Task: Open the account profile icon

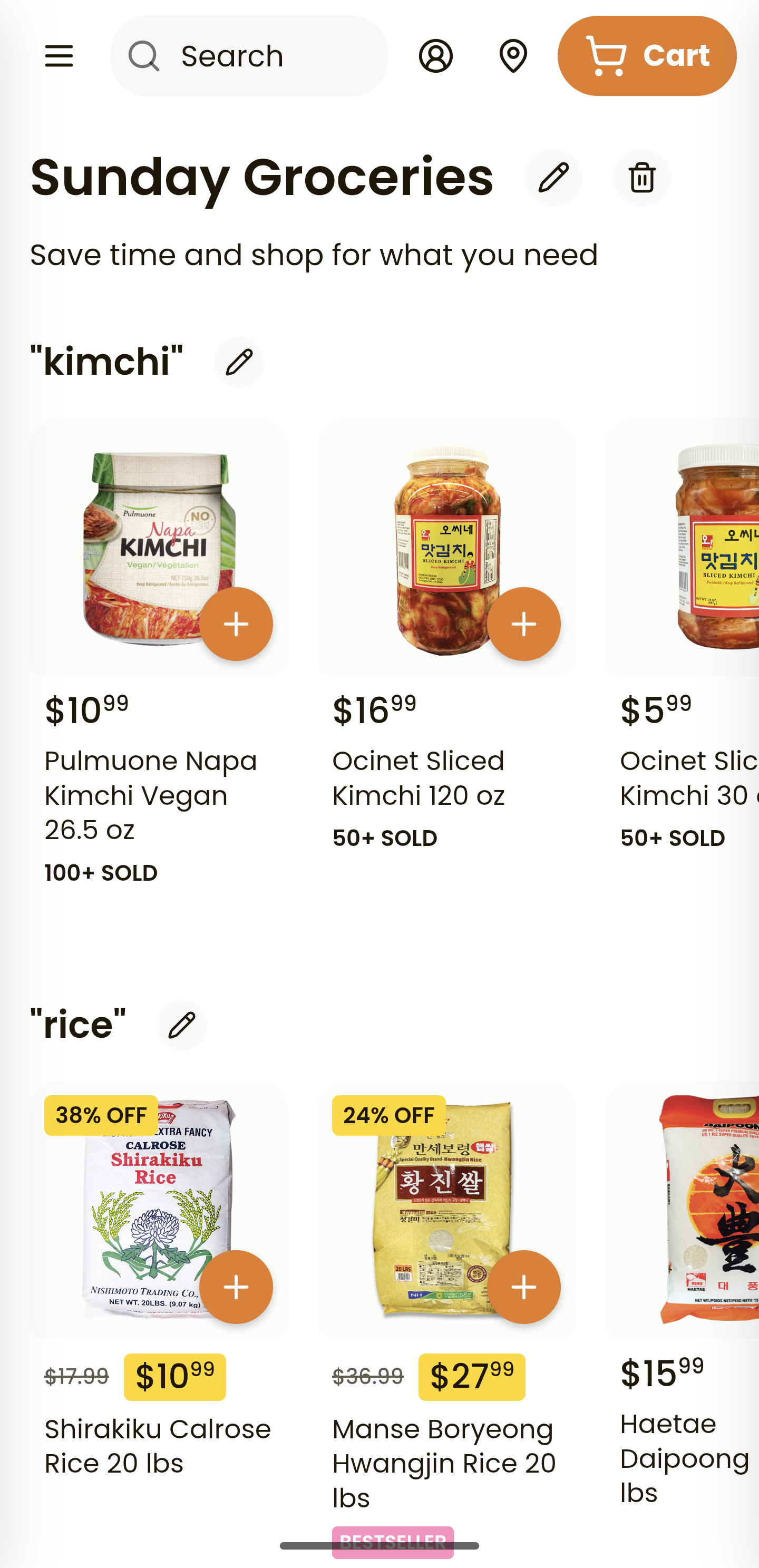Action: pos(436,56)
